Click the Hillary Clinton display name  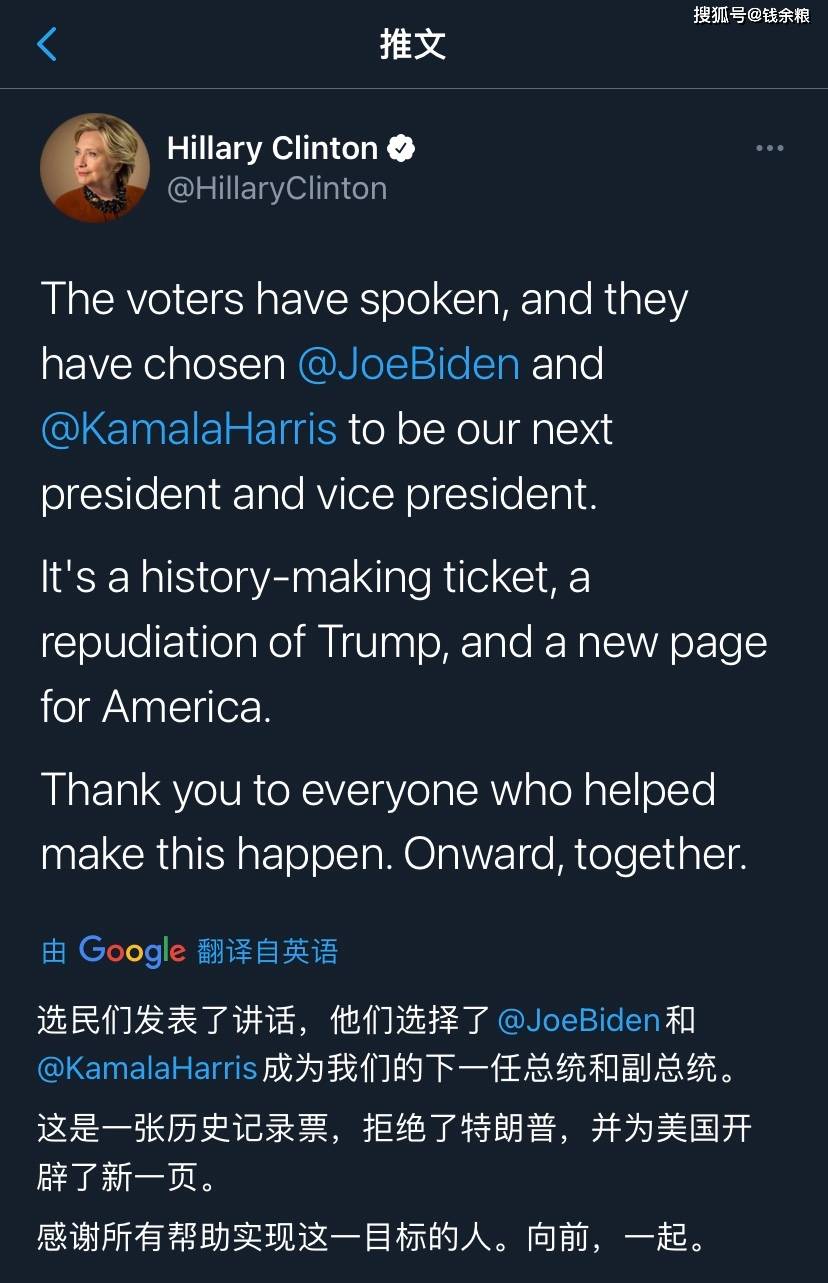coord(274,147)
